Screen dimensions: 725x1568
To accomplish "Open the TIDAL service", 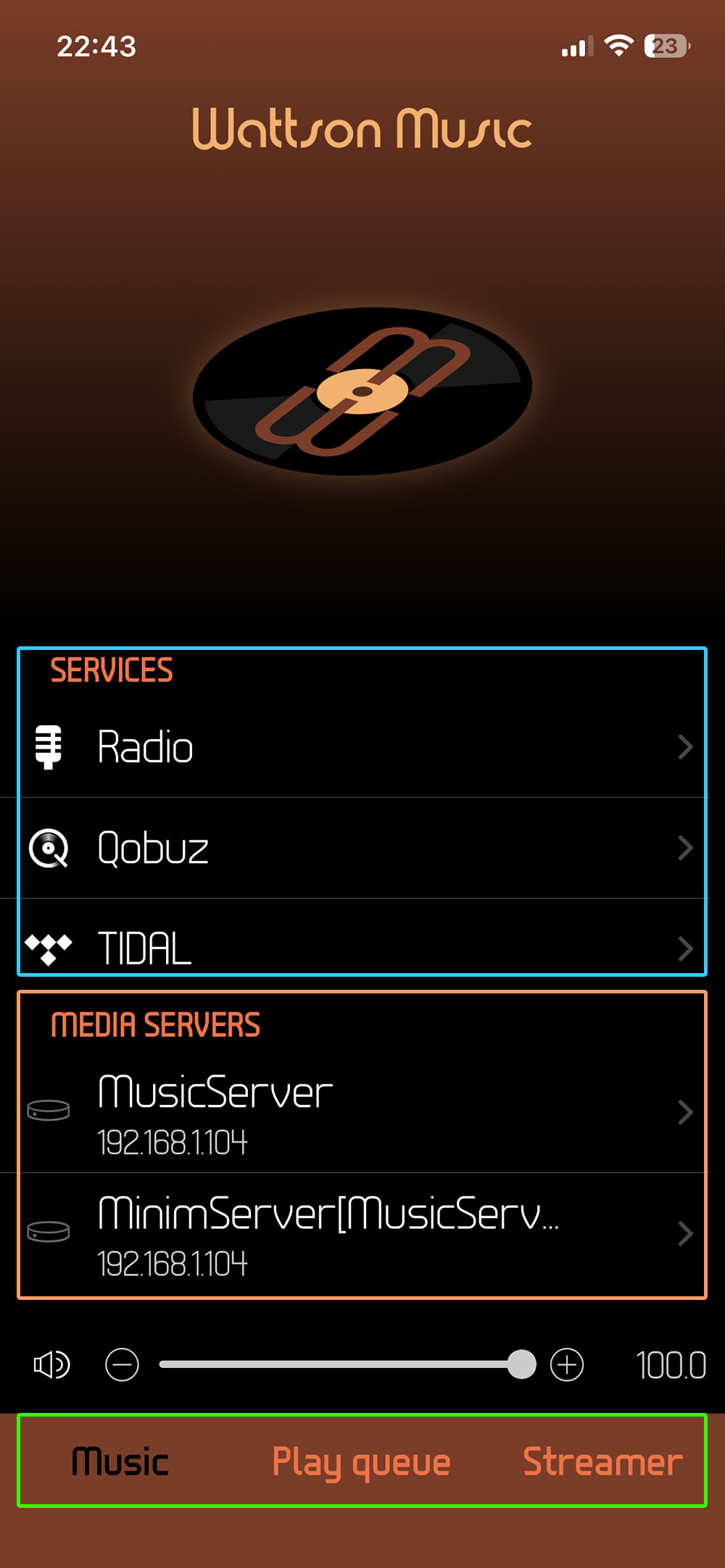I will 362,947.
